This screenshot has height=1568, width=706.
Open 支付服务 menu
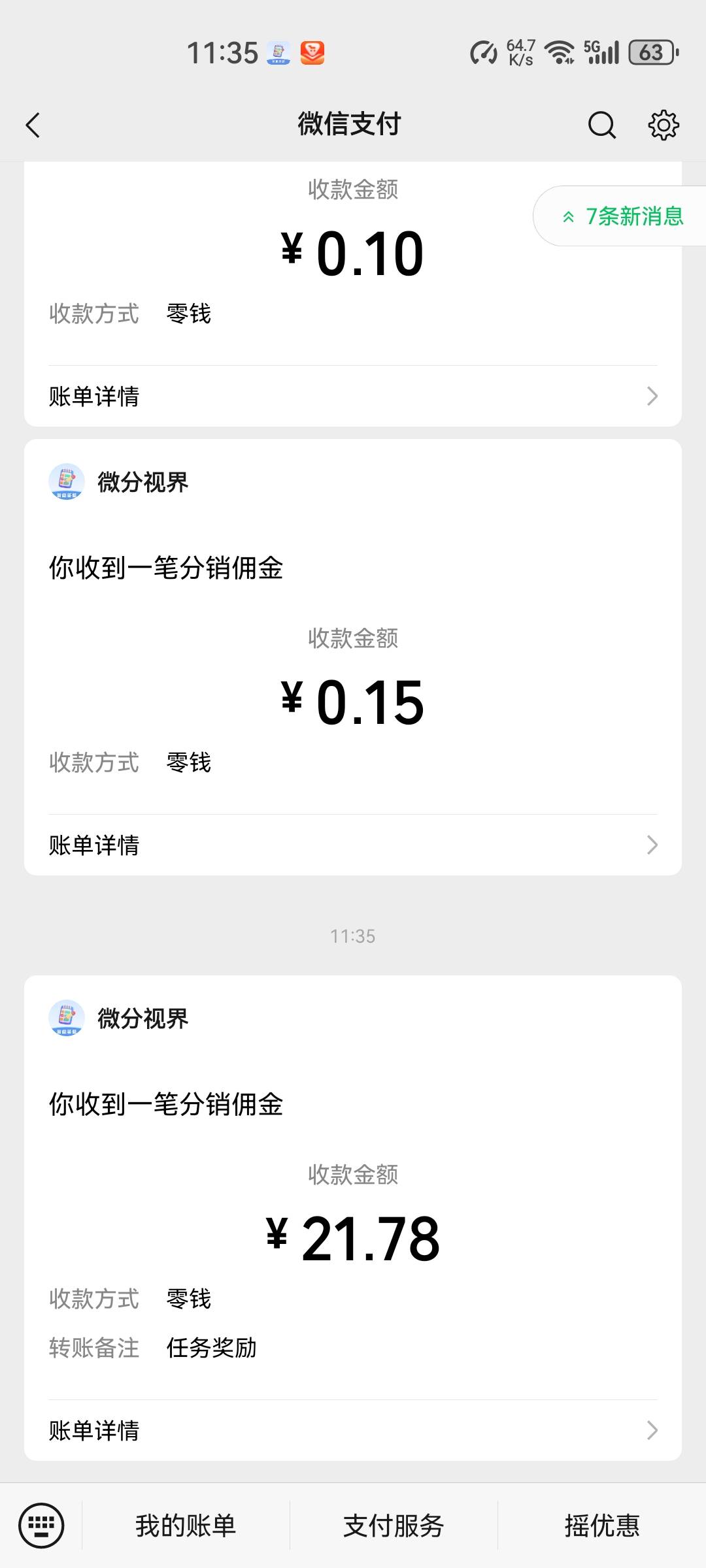click(394, 1526)
